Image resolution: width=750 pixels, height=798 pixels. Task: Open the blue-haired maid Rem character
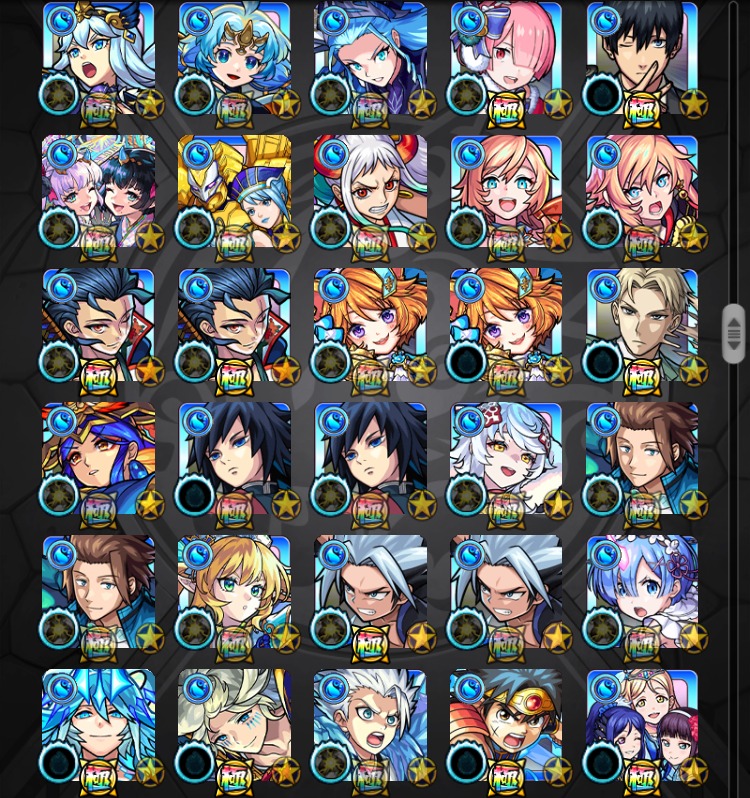pyautogui.click(x=642, y=592)
